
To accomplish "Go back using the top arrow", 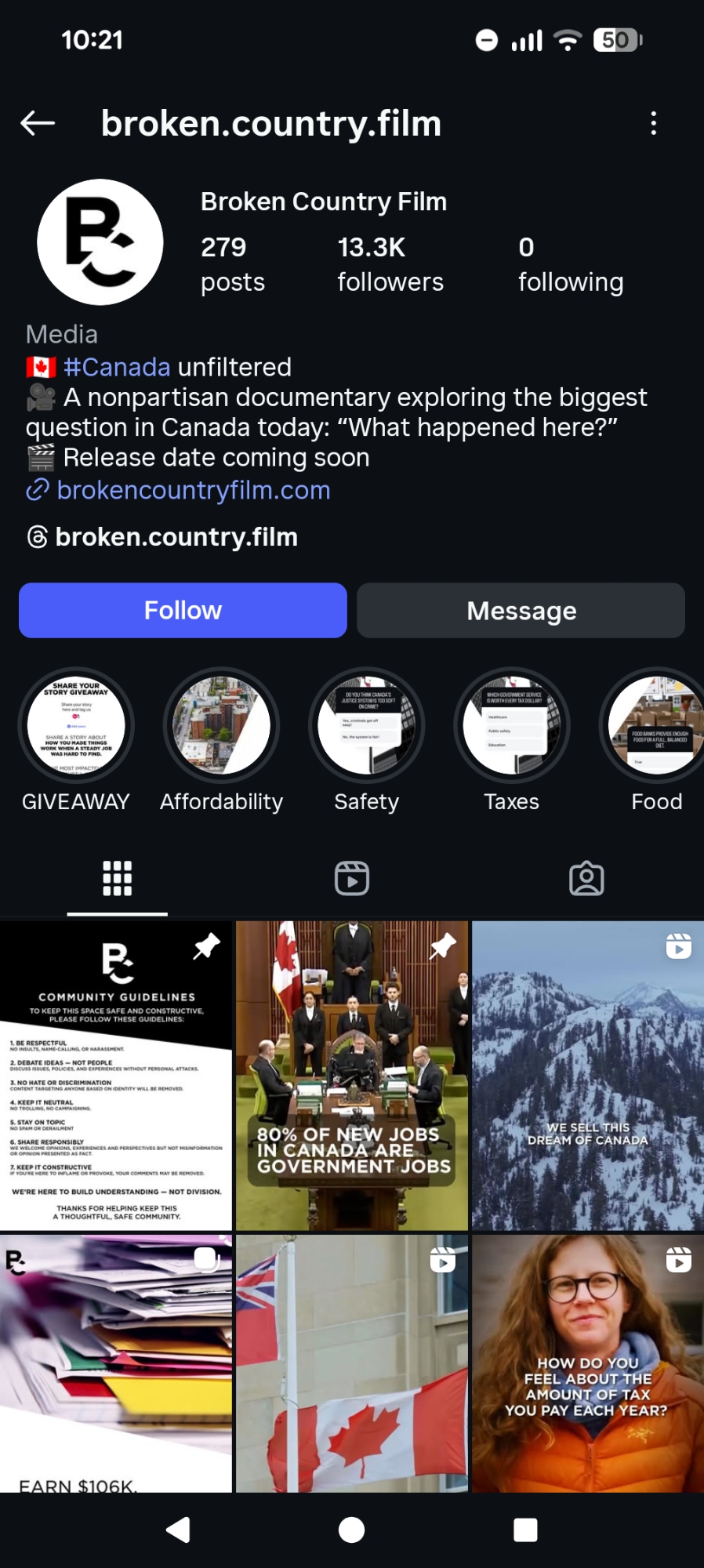I will (38, 123).
